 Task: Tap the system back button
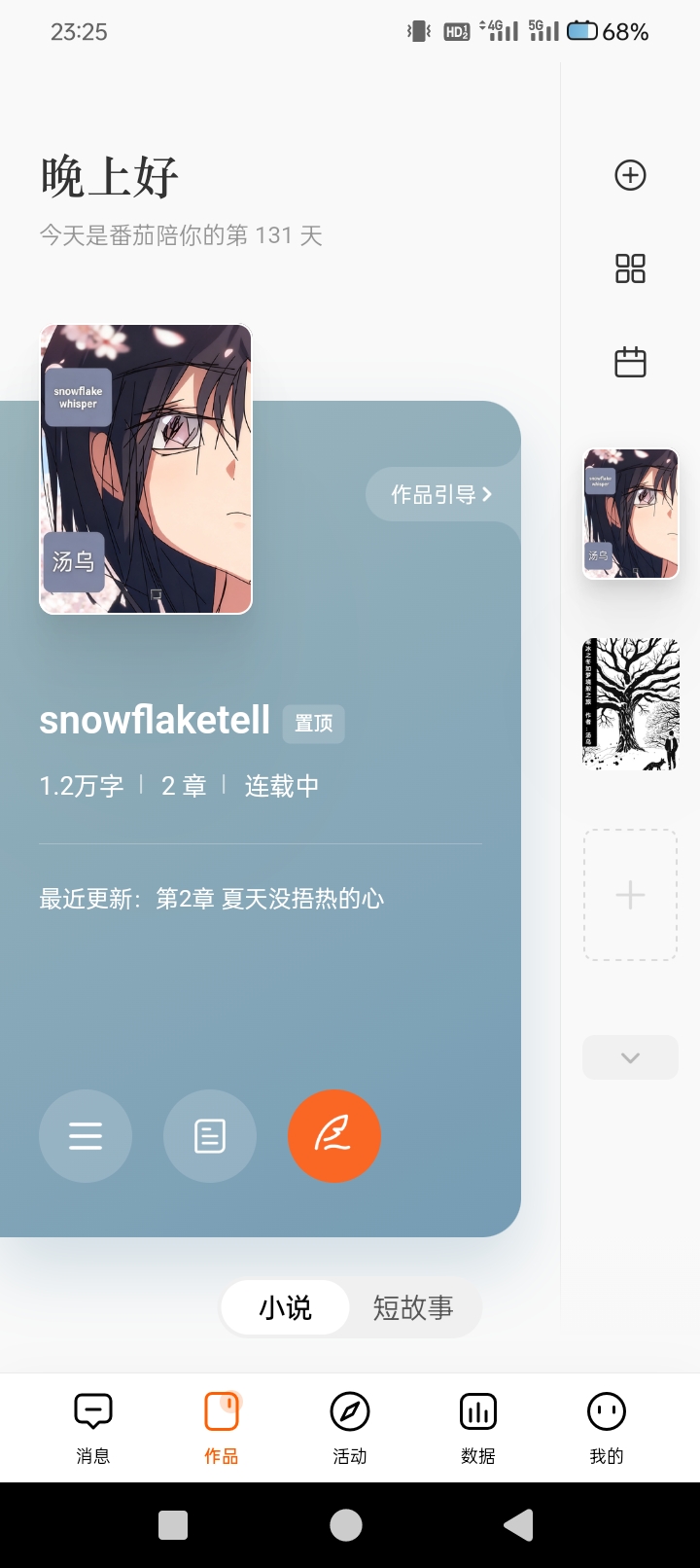(x=518, y=1525)
